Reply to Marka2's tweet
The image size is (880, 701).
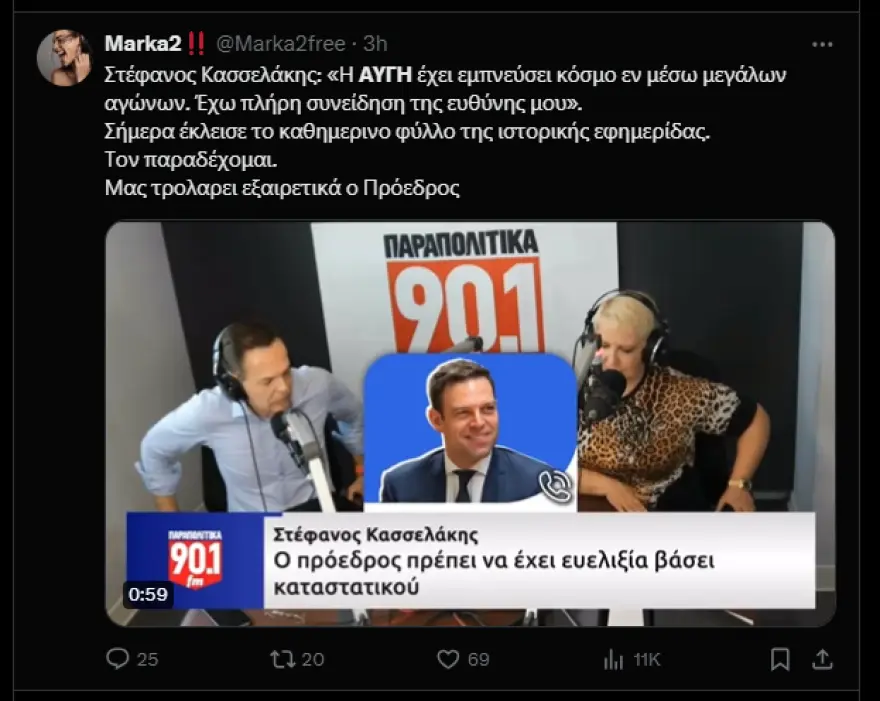(x=118, y=659)
